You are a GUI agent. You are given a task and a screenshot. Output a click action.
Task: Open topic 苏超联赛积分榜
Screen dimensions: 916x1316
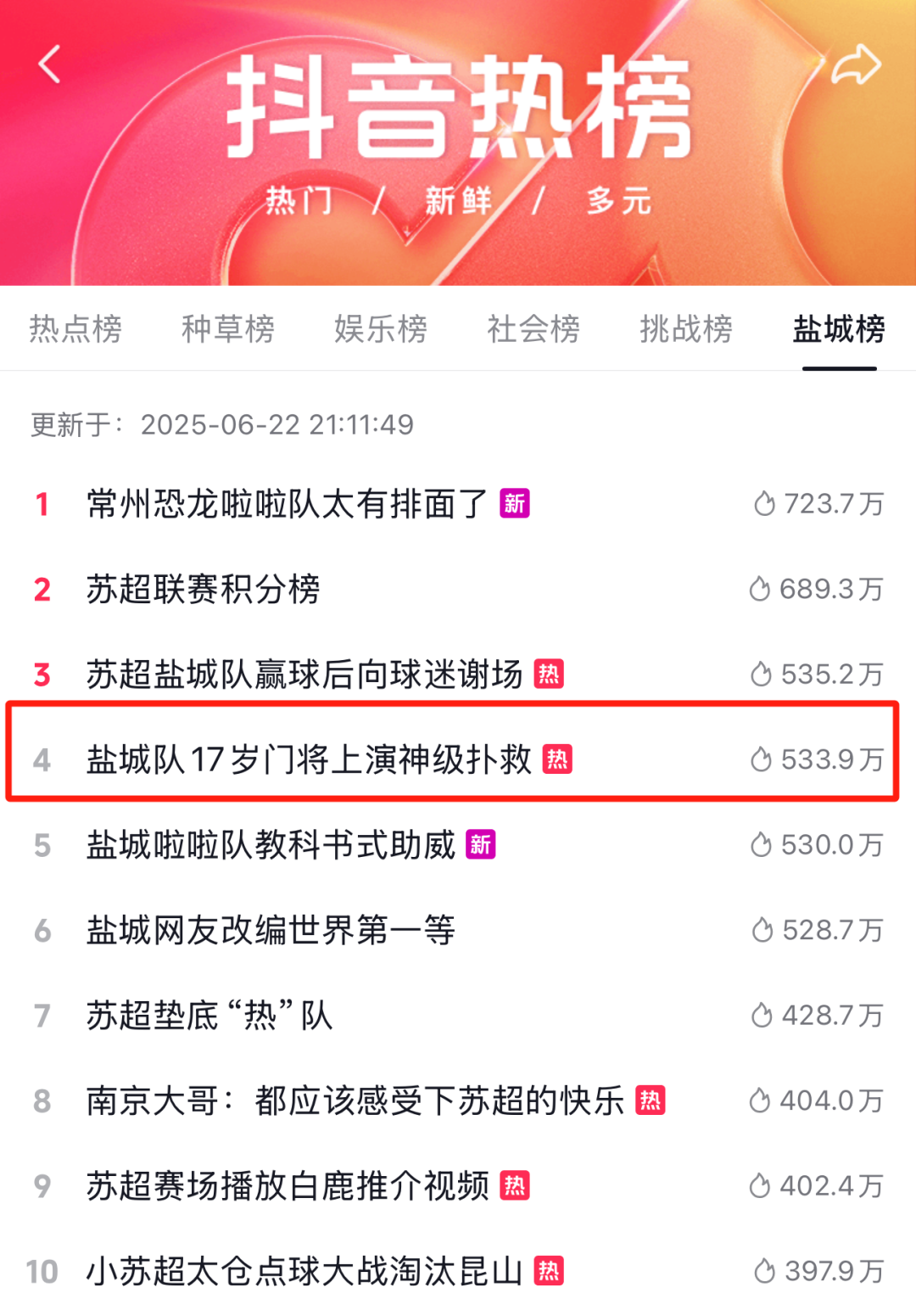pyautogui.click(x=204, y=589)
